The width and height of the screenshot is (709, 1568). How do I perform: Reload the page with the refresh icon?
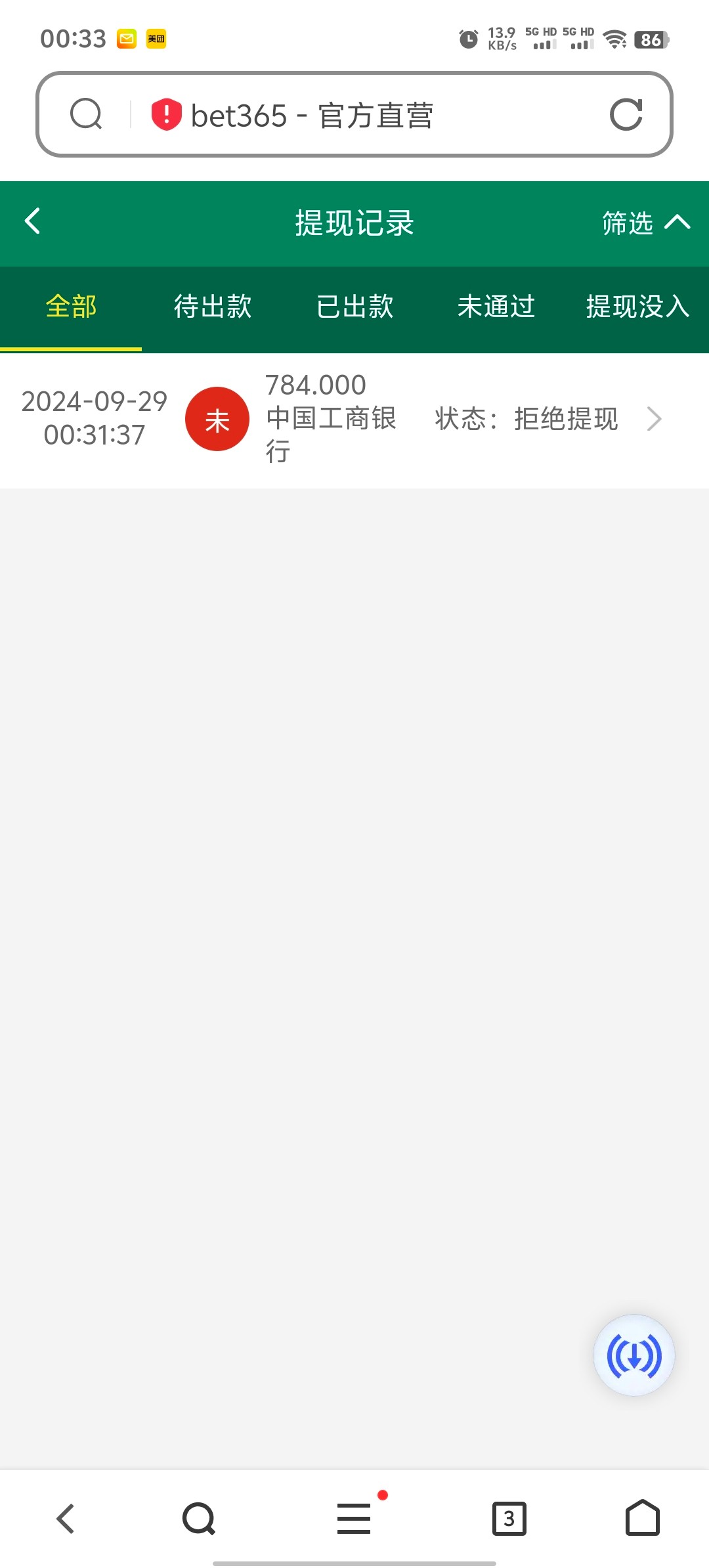click(x=626, y=115)
